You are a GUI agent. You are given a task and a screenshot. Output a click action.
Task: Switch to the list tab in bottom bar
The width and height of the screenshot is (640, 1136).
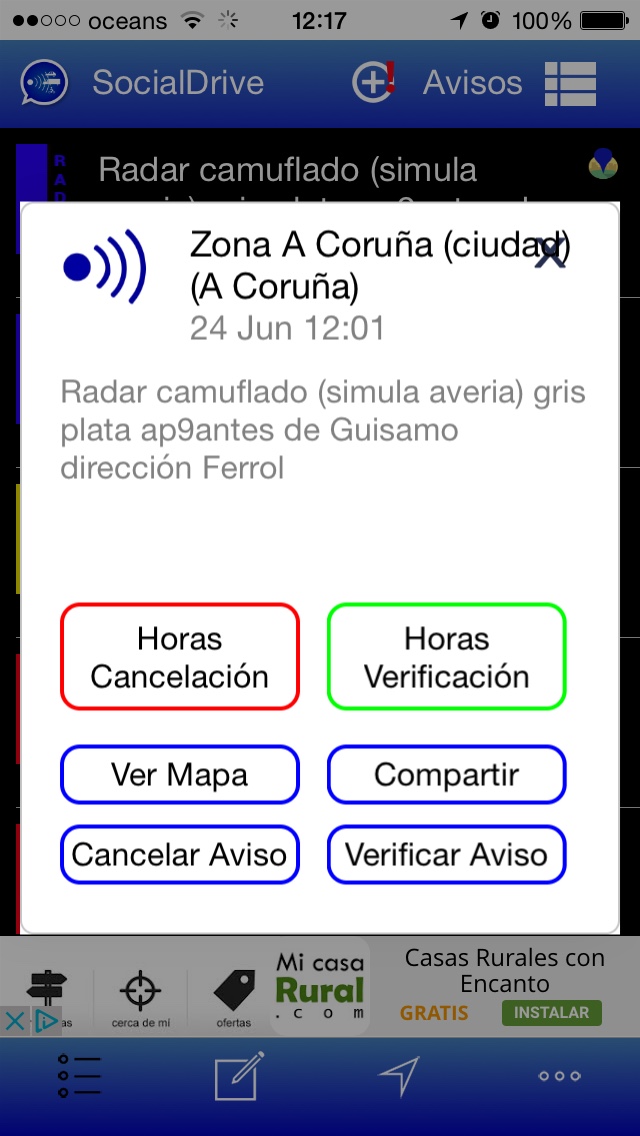click(x=80, y=1076)
